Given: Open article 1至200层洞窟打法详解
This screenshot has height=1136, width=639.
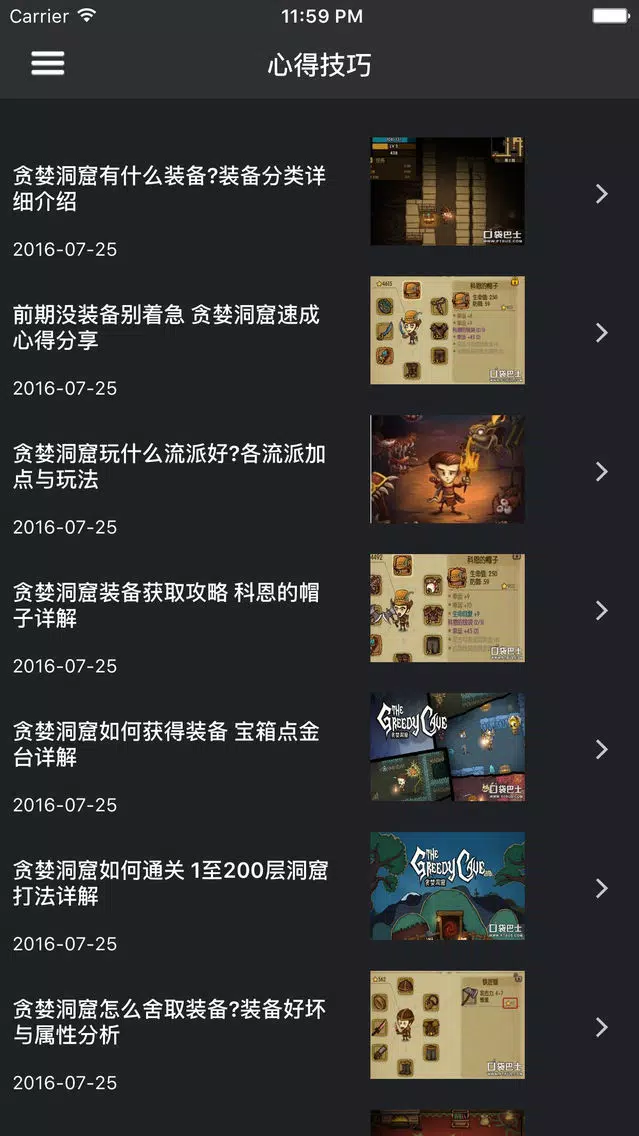Looking at the screenshot, I should click(x=320, y=889).
